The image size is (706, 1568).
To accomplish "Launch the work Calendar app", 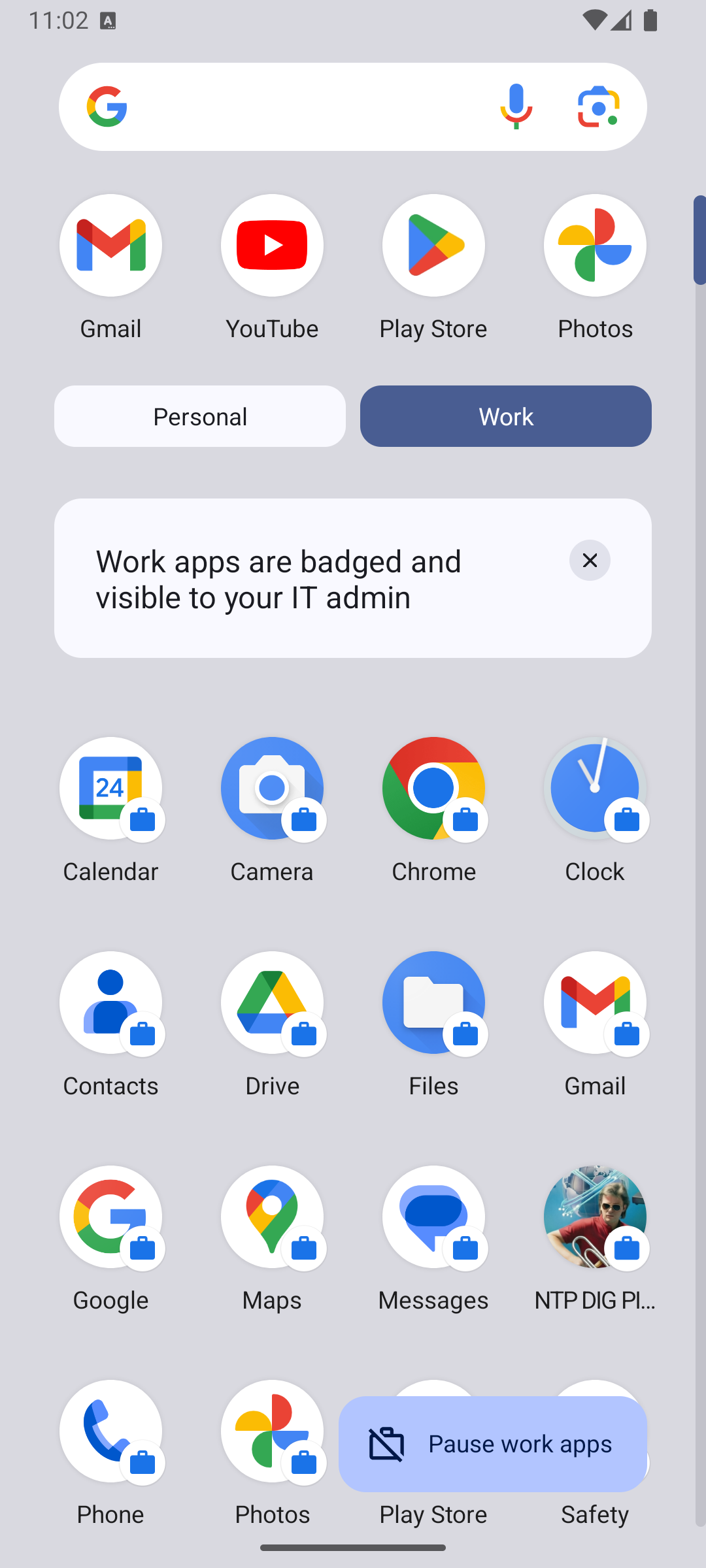I will [x=110, y=810].
